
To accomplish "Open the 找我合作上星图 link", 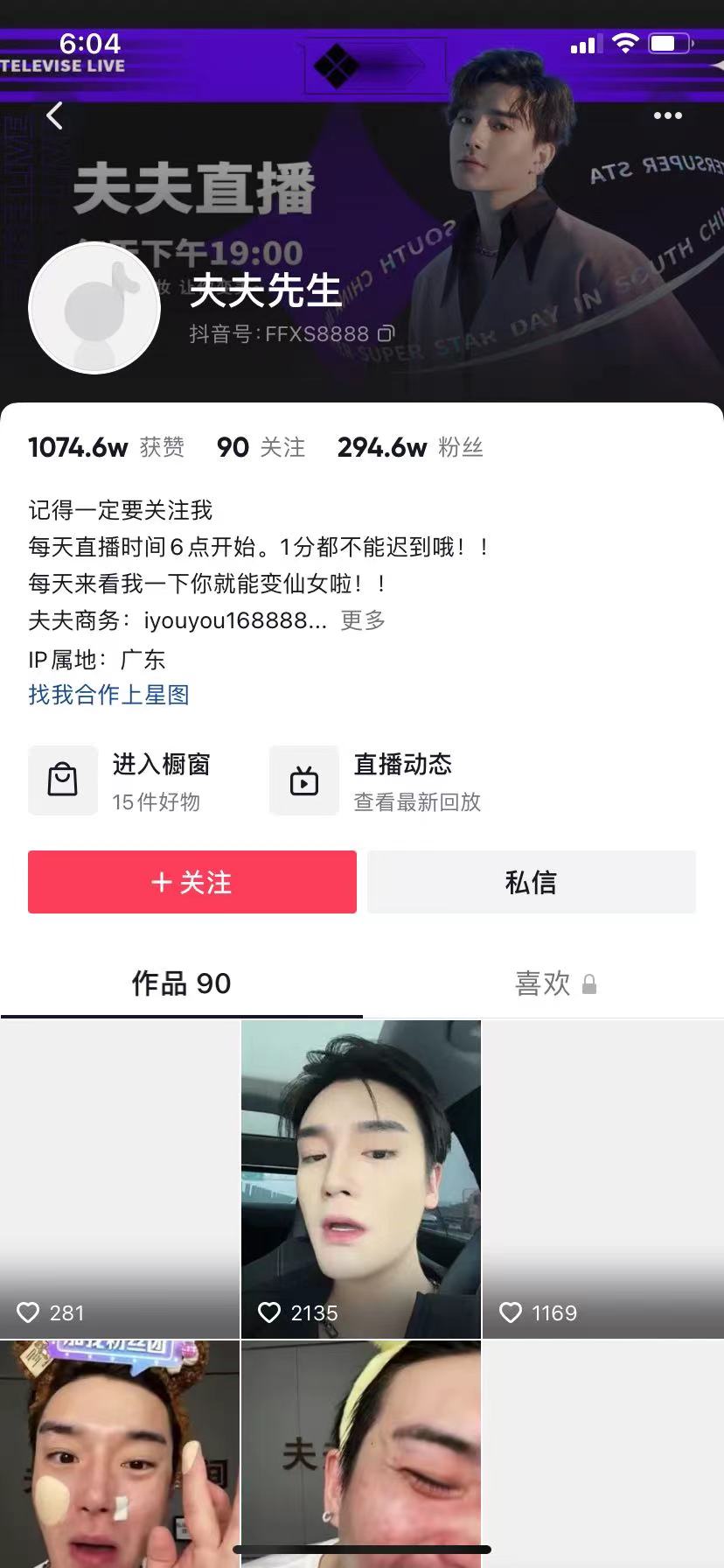I will pos(108,695).
